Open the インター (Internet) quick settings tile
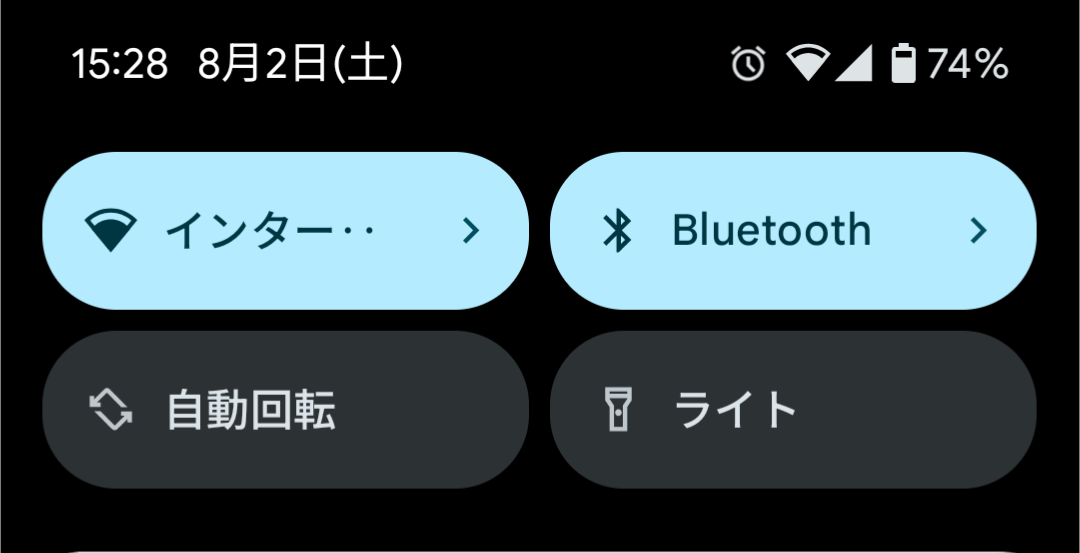 285,231
